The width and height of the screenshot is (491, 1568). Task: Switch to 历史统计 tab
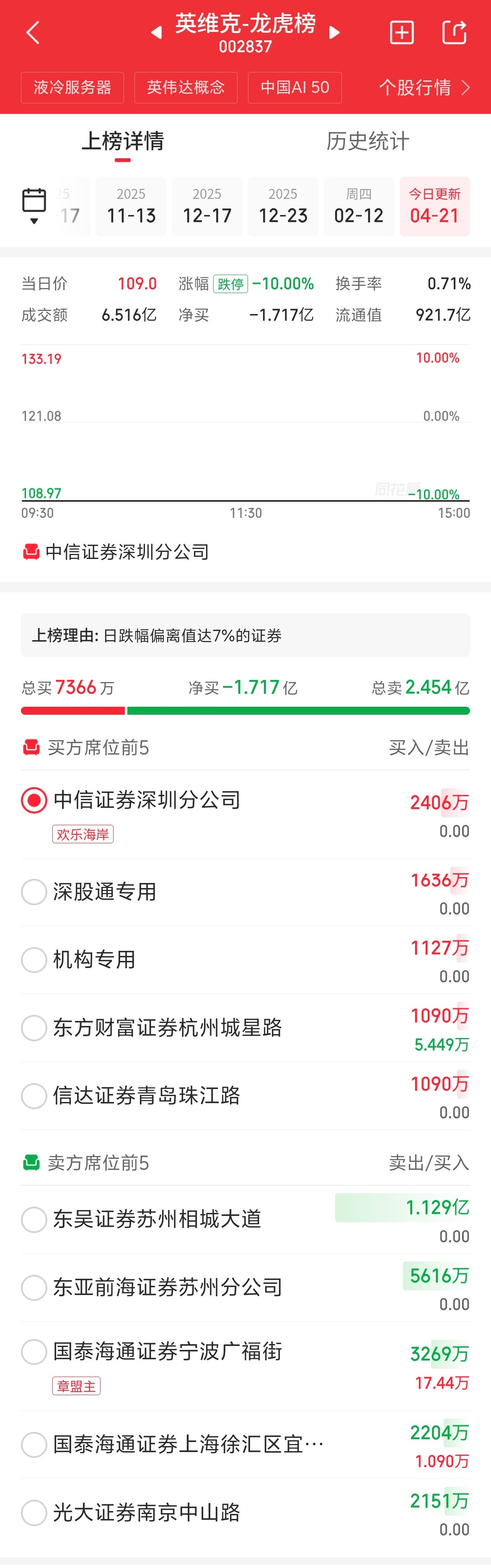(x=367, y=141)
